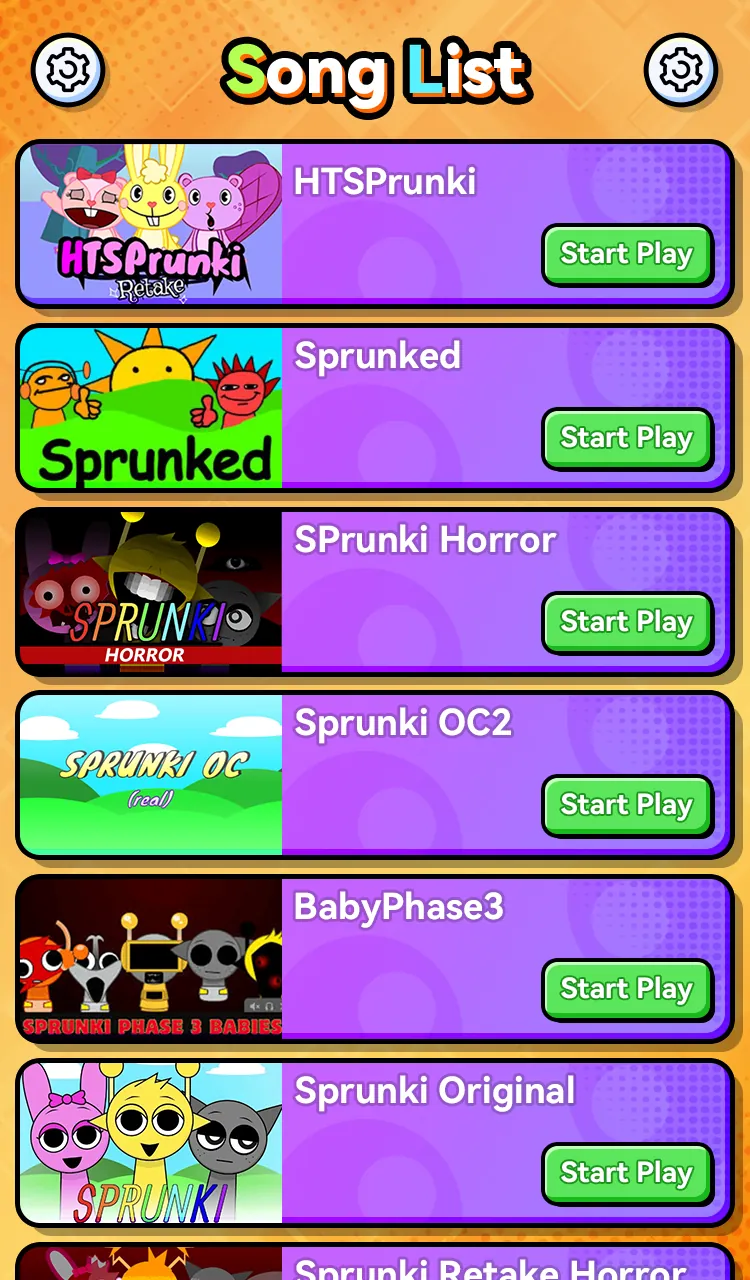Start the BabyPhase3 track
Screen dimensions: 750x1280
627,989
